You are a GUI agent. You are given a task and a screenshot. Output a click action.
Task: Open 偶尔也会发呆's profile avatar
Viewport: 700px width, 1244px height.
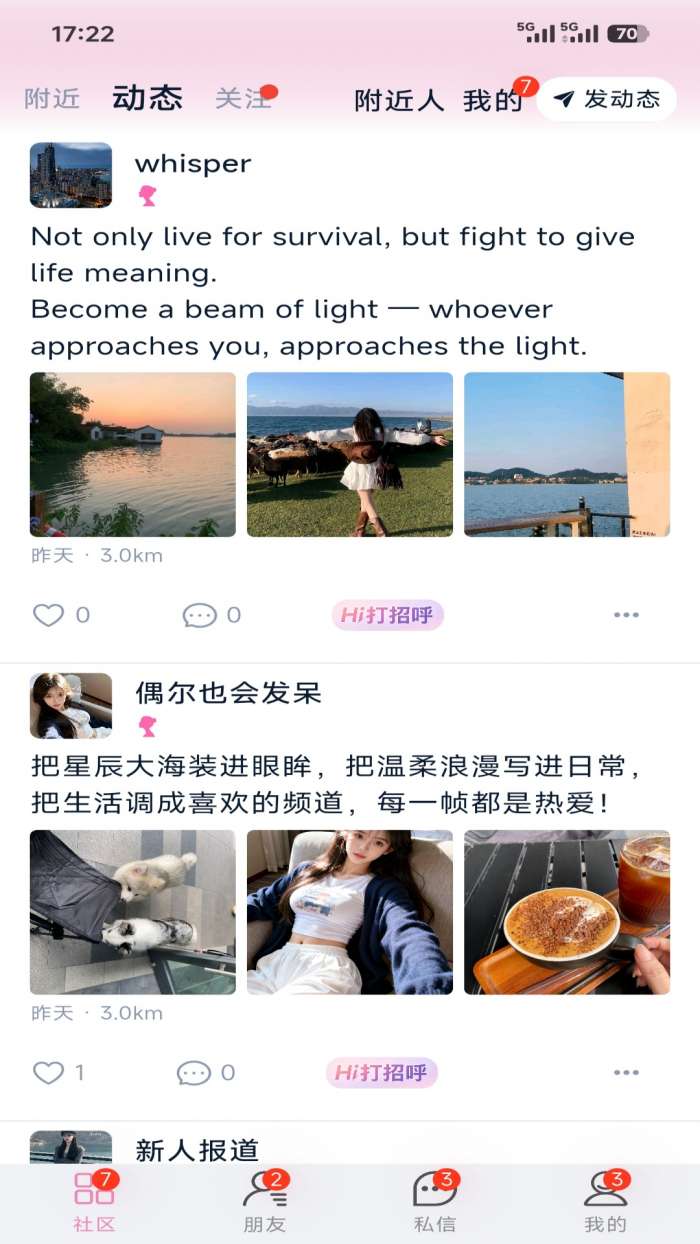pyautogui.click(x=71, y=705)
